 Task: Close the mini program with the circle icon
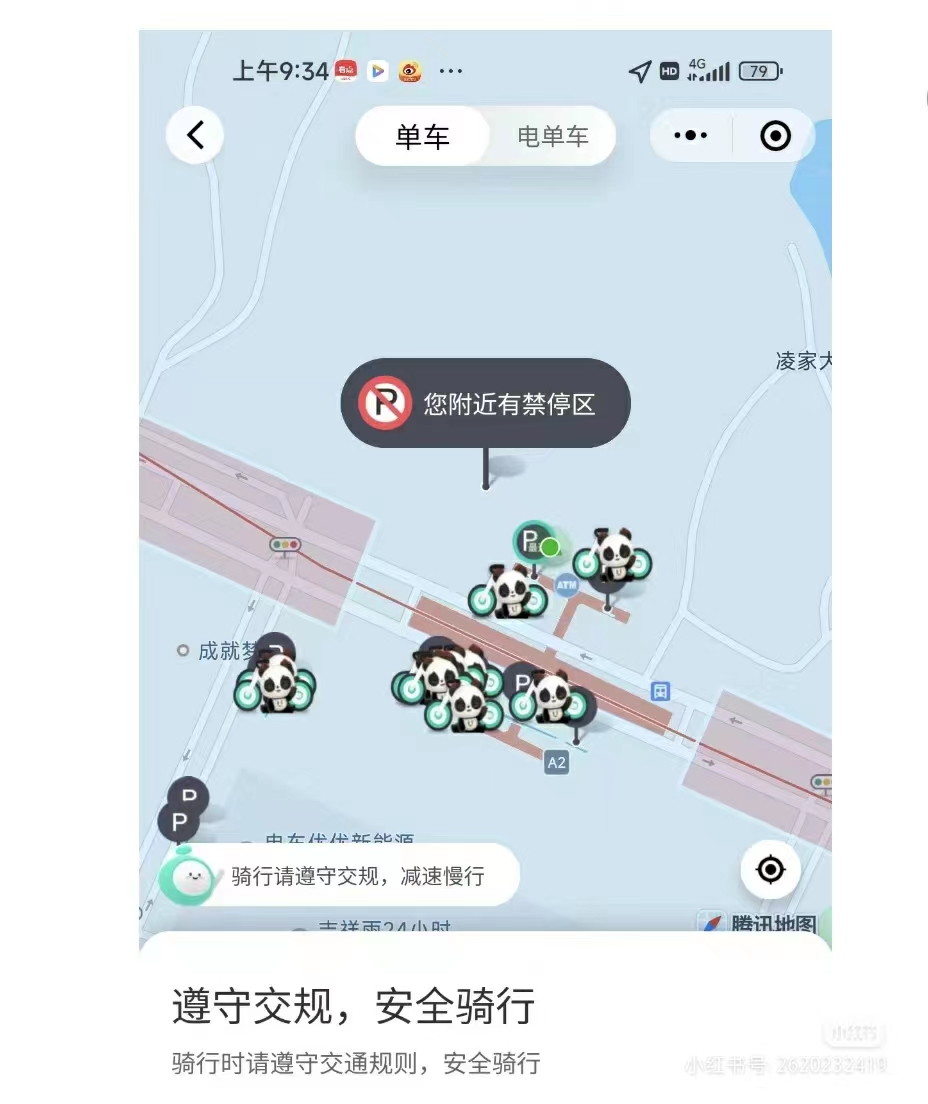(x=775, y=136)
